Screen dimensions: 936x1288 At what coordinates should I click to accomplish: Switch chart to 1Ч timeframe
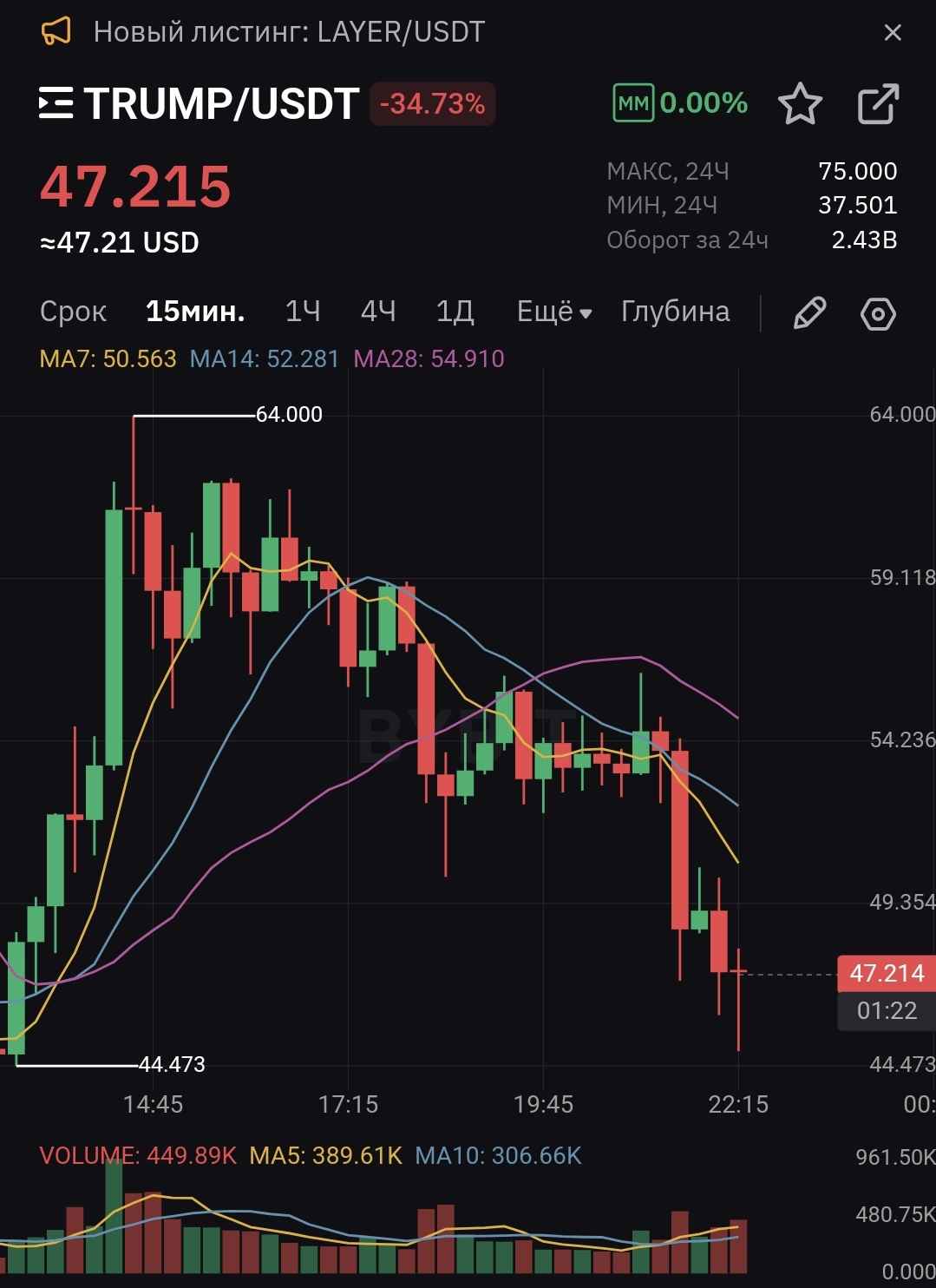coord(303,312)
